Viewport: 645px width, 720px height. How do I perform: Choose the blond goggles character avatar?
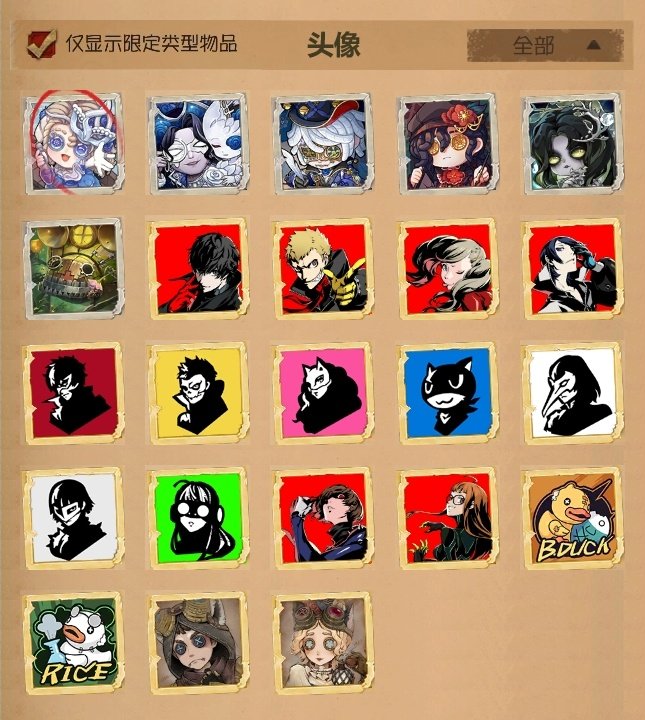(321, 641)
